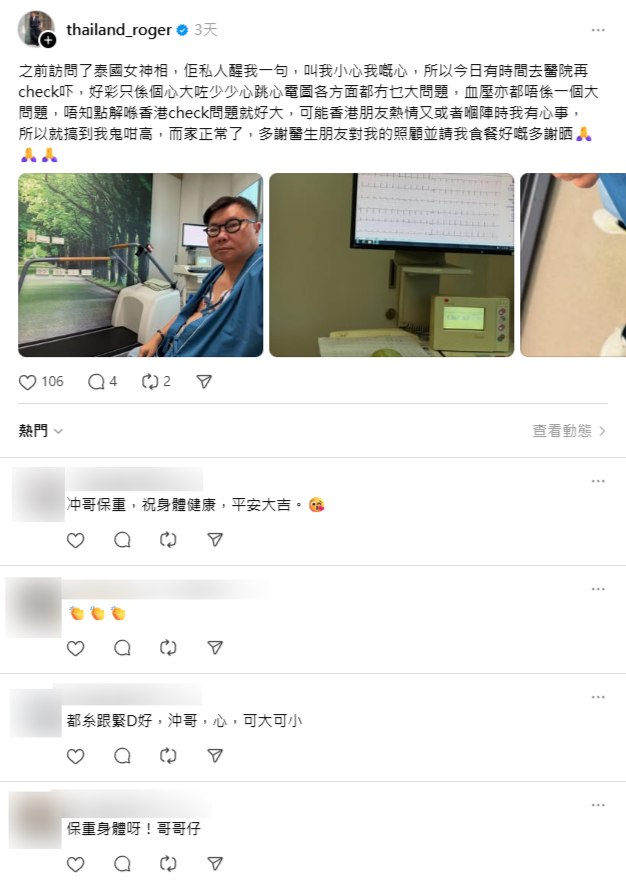Image resolution: width=626 pixels, height=893 pixels.
Task: Open more options for the 都糸跟緊D好 comment
Action: (598, 697)
